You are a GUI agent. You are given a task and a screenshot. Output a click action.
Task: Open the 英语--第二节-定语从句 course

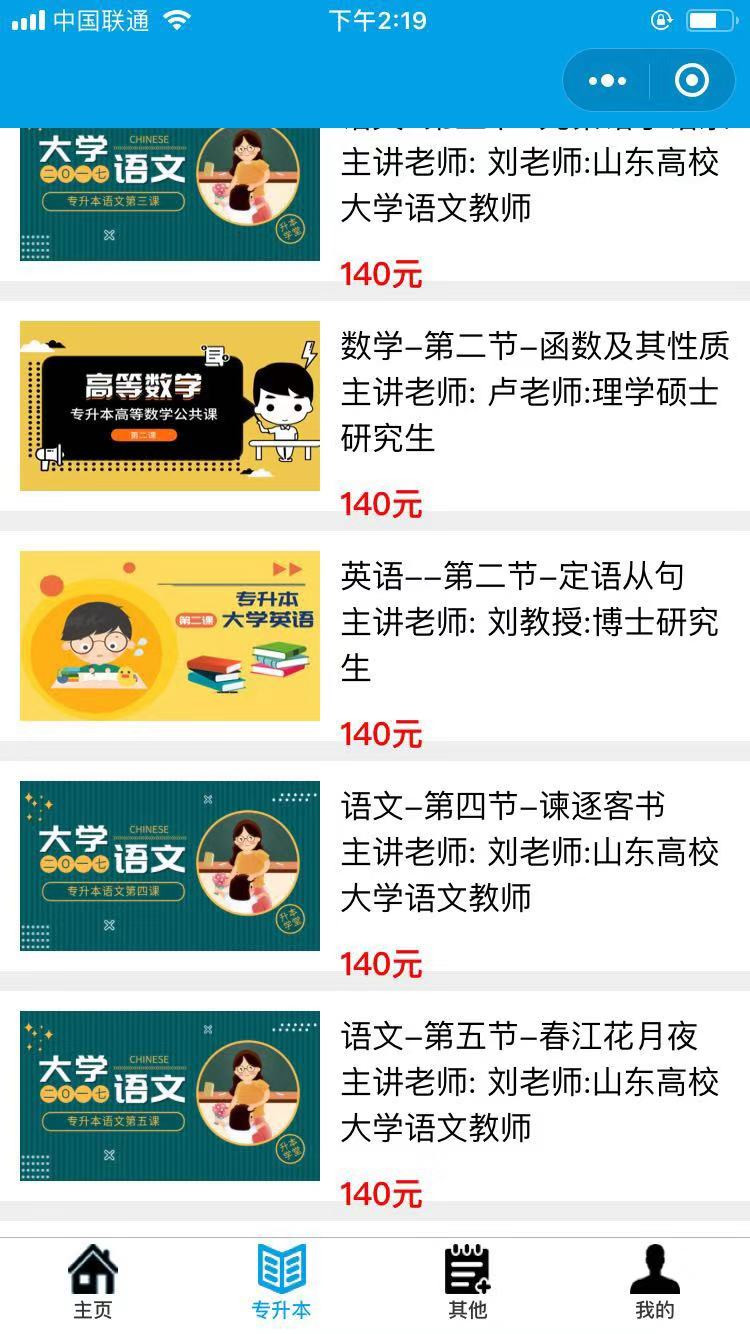[512, 577]
